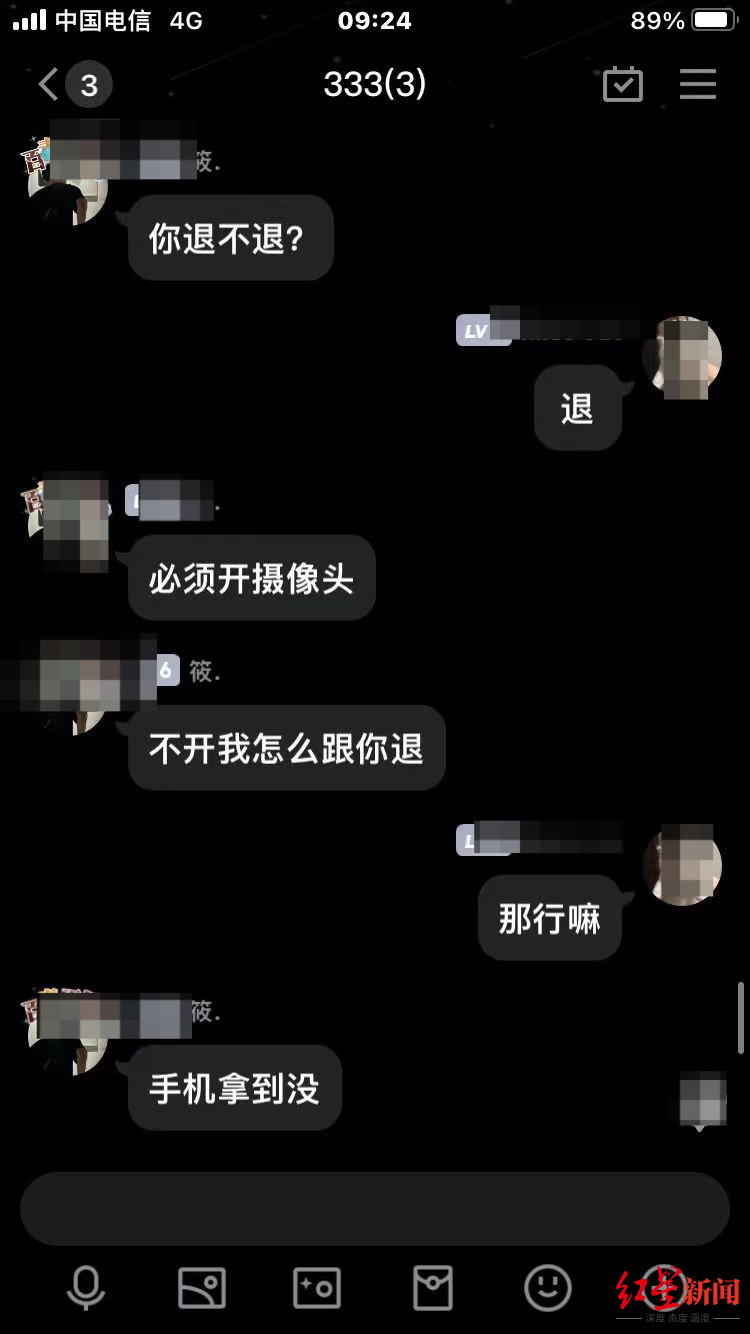Open the photo gallery picker
The height and width of the screenshot is (1334, 750).
point(201,1287)
